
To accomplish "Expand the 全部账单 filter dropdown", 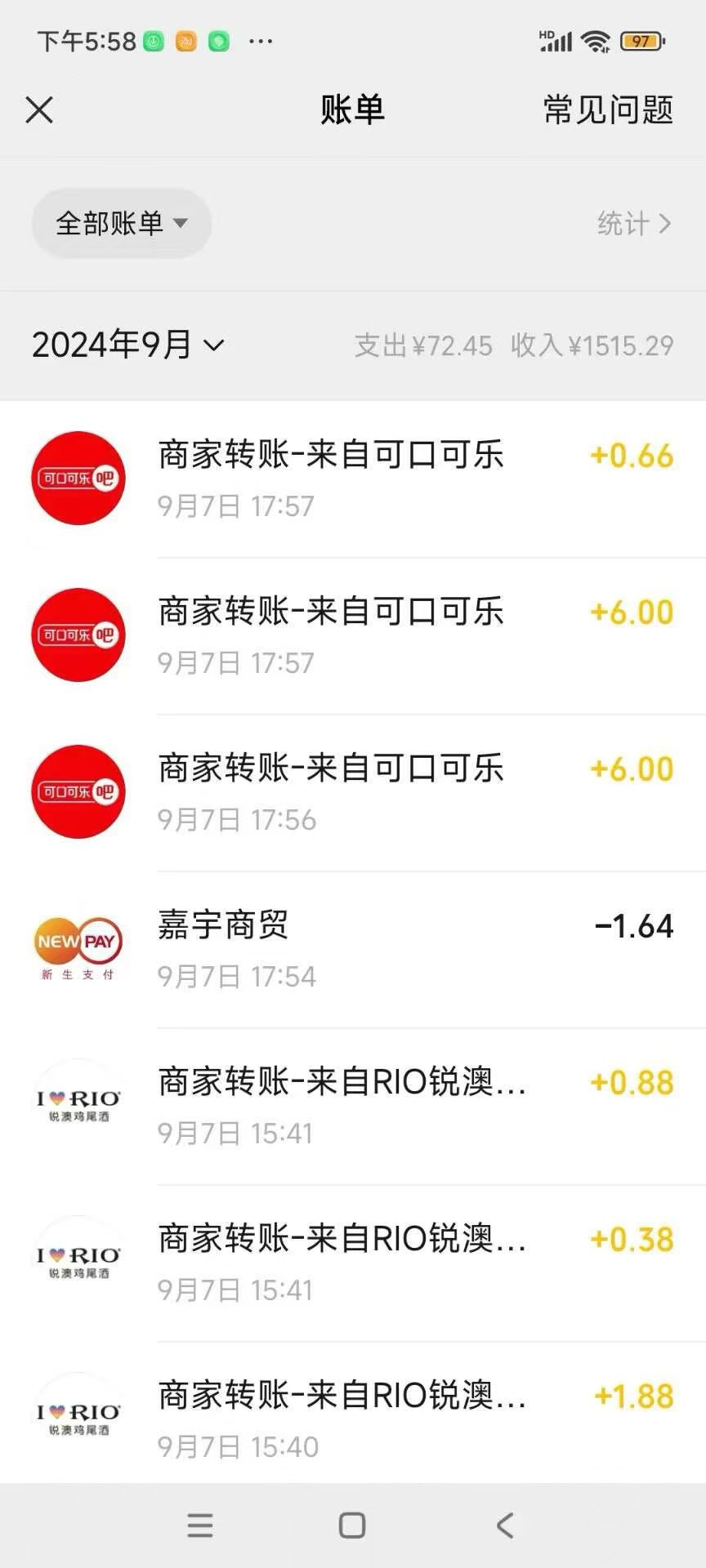I will point(121,223).
